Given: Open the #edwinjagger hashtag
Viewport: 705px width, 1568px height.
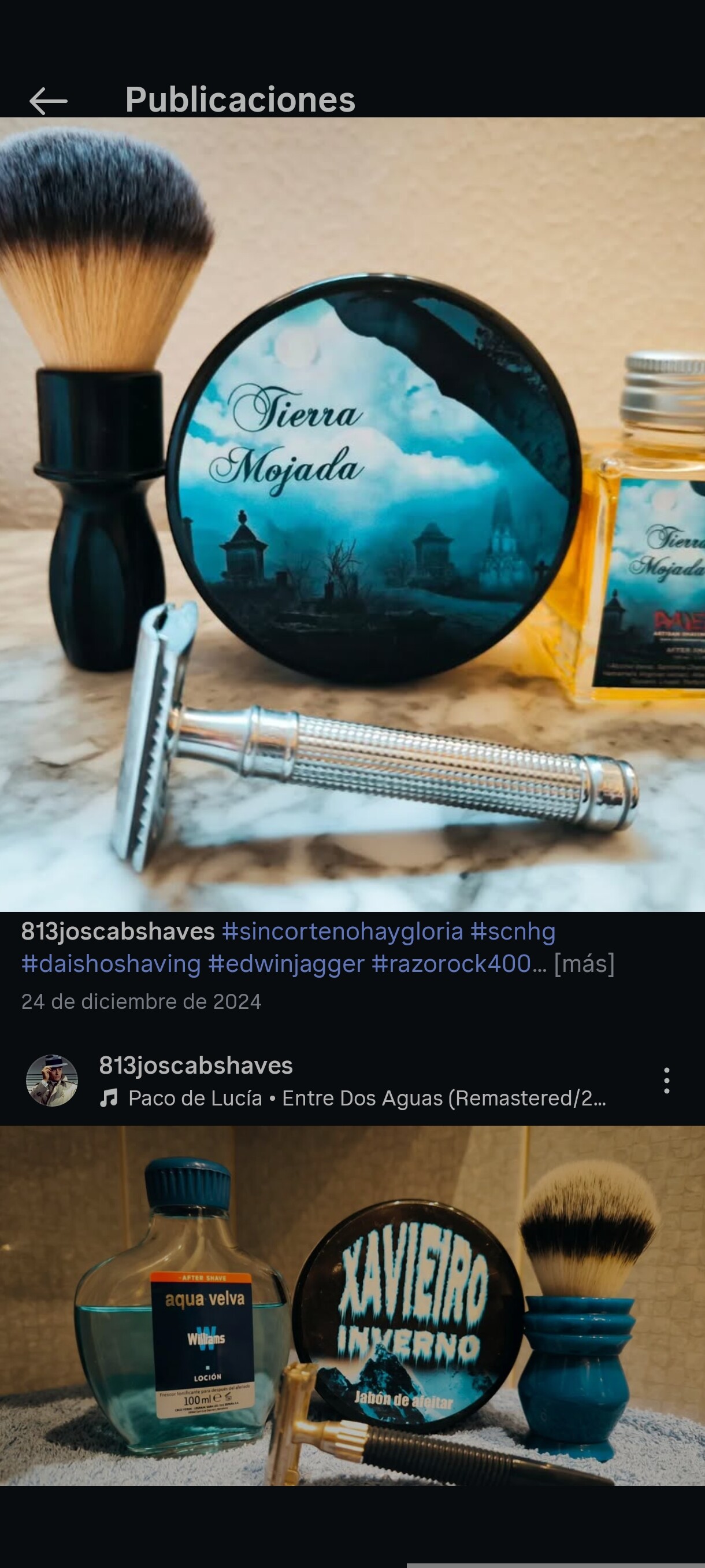Looking at the screenshot, I should [x=286, y=964].
